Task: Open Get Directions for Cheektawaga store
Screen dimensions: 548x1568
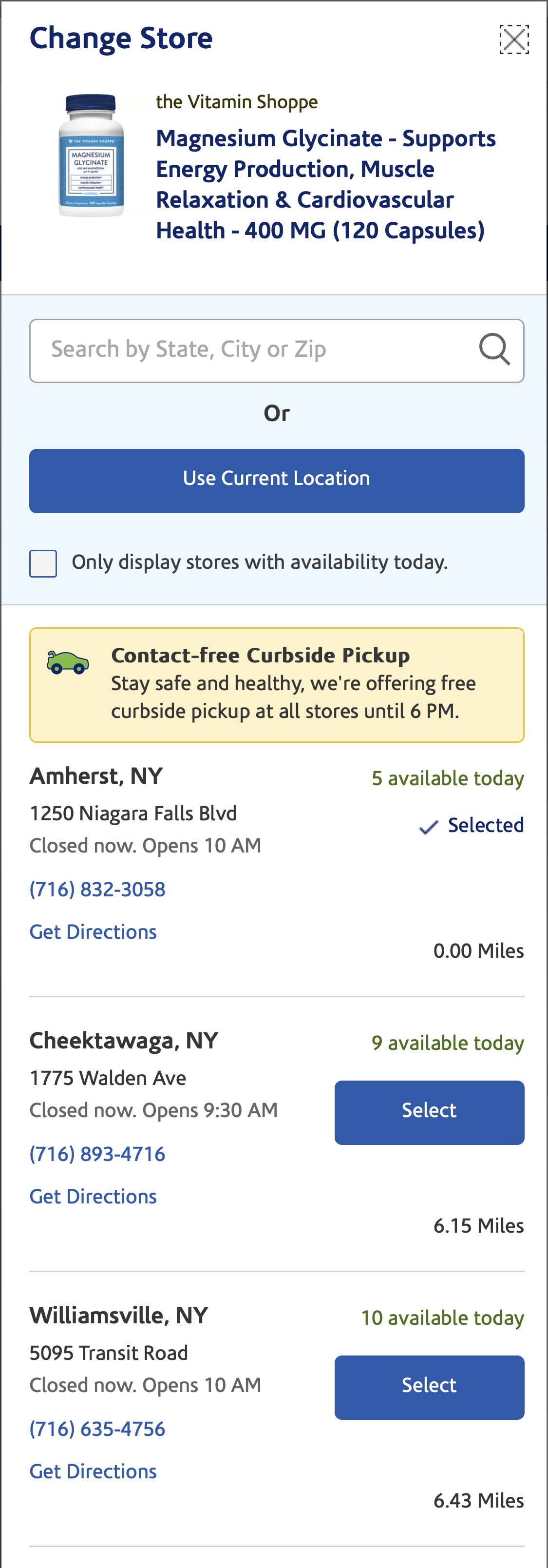Action: [93, 1196]
